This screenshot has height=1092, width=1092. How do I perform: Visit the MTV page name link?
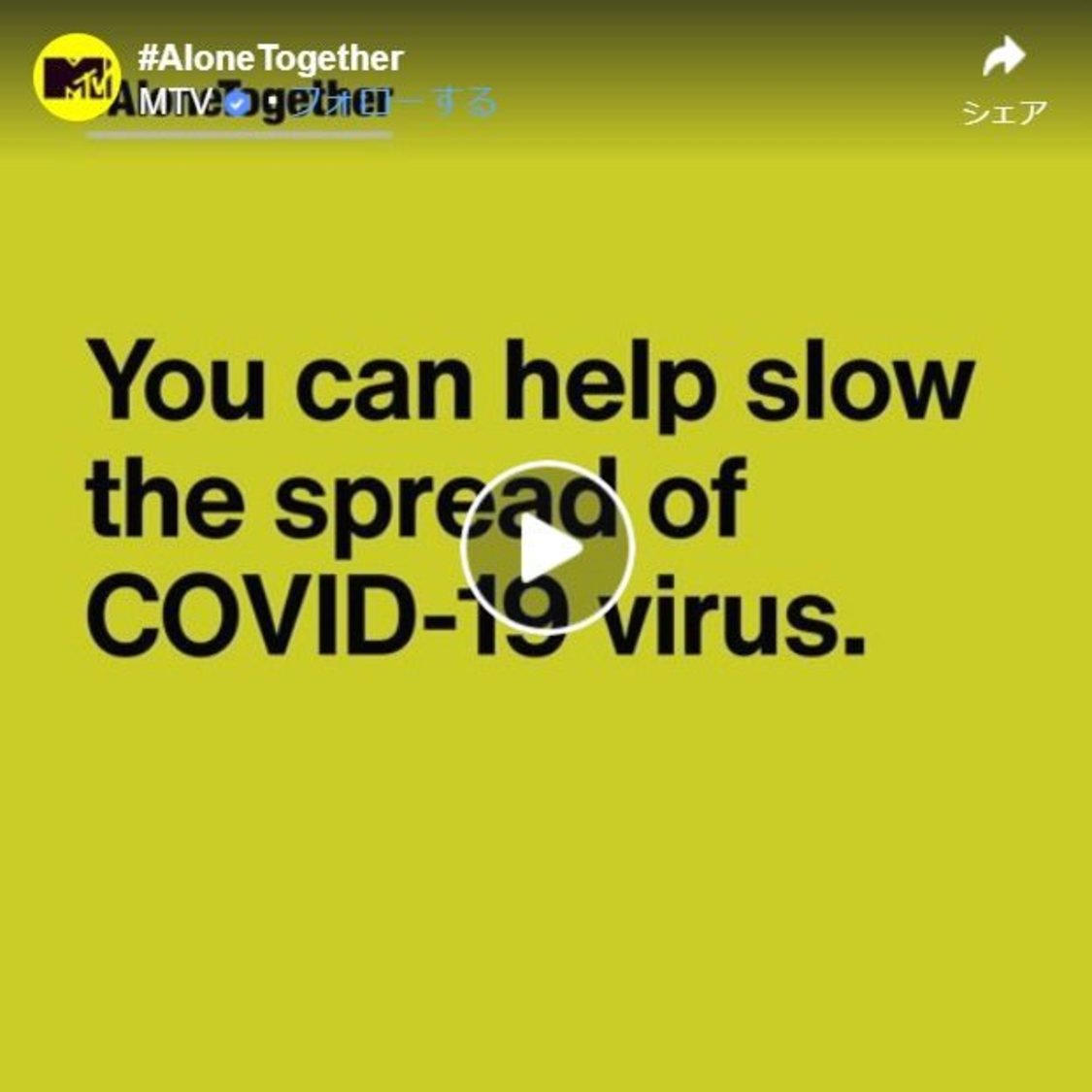172,102
